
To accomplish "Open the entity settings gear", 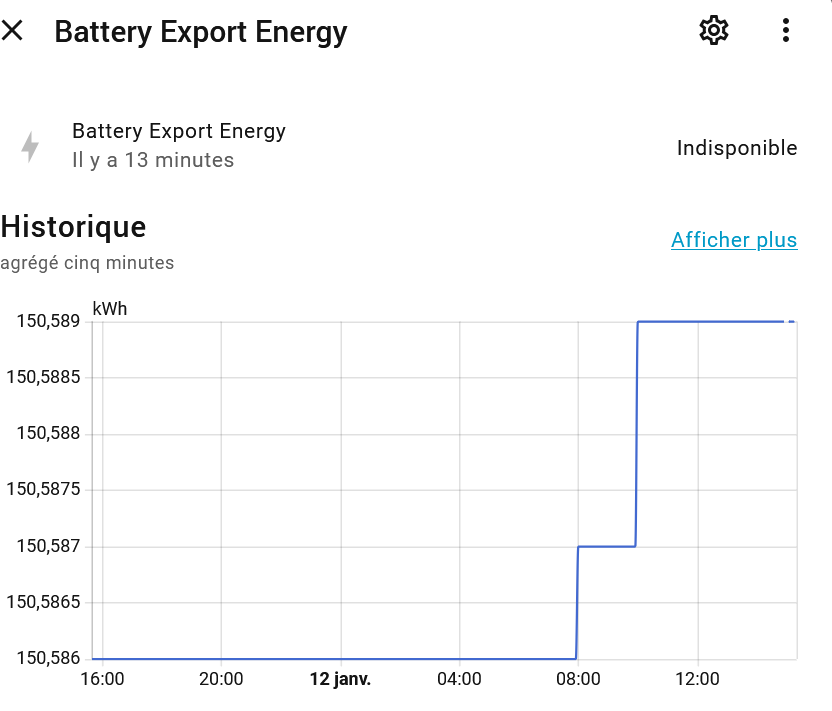I will point(713,31).
